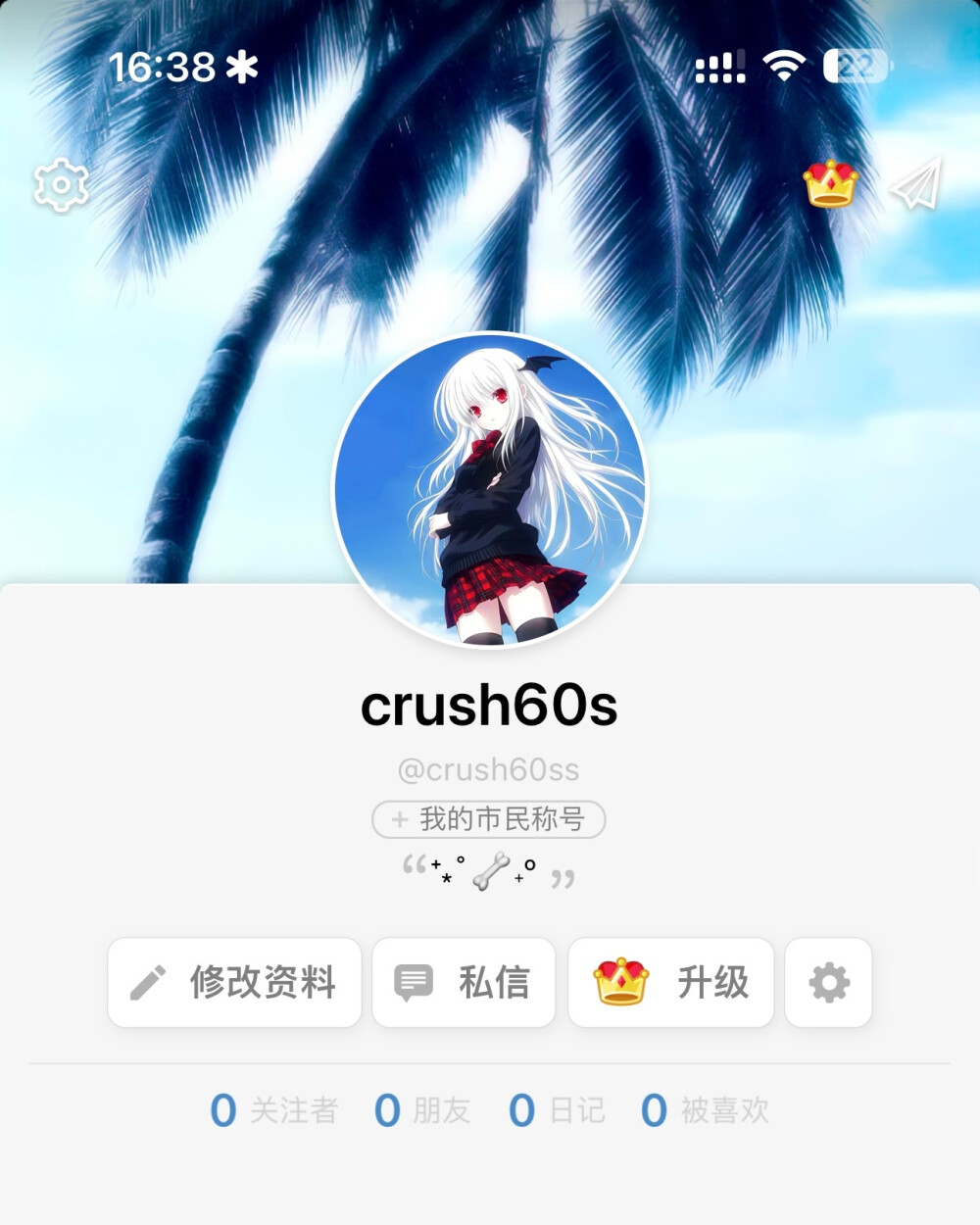Check the 日记 diary entries
The image size is (980, 1225).
(x=557, y=1110)
